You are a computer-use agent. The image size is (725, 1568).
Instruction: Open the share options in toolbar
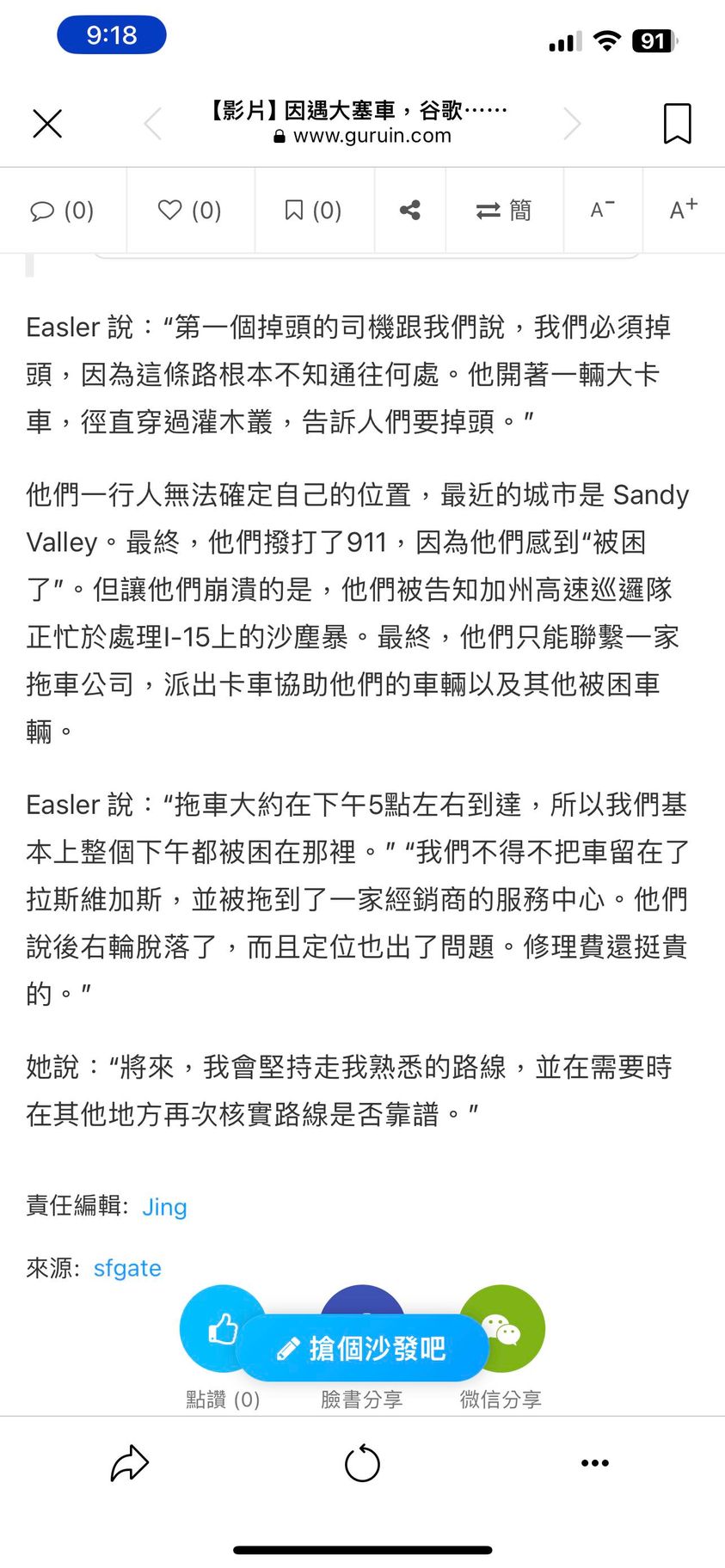tap(409, 211)
